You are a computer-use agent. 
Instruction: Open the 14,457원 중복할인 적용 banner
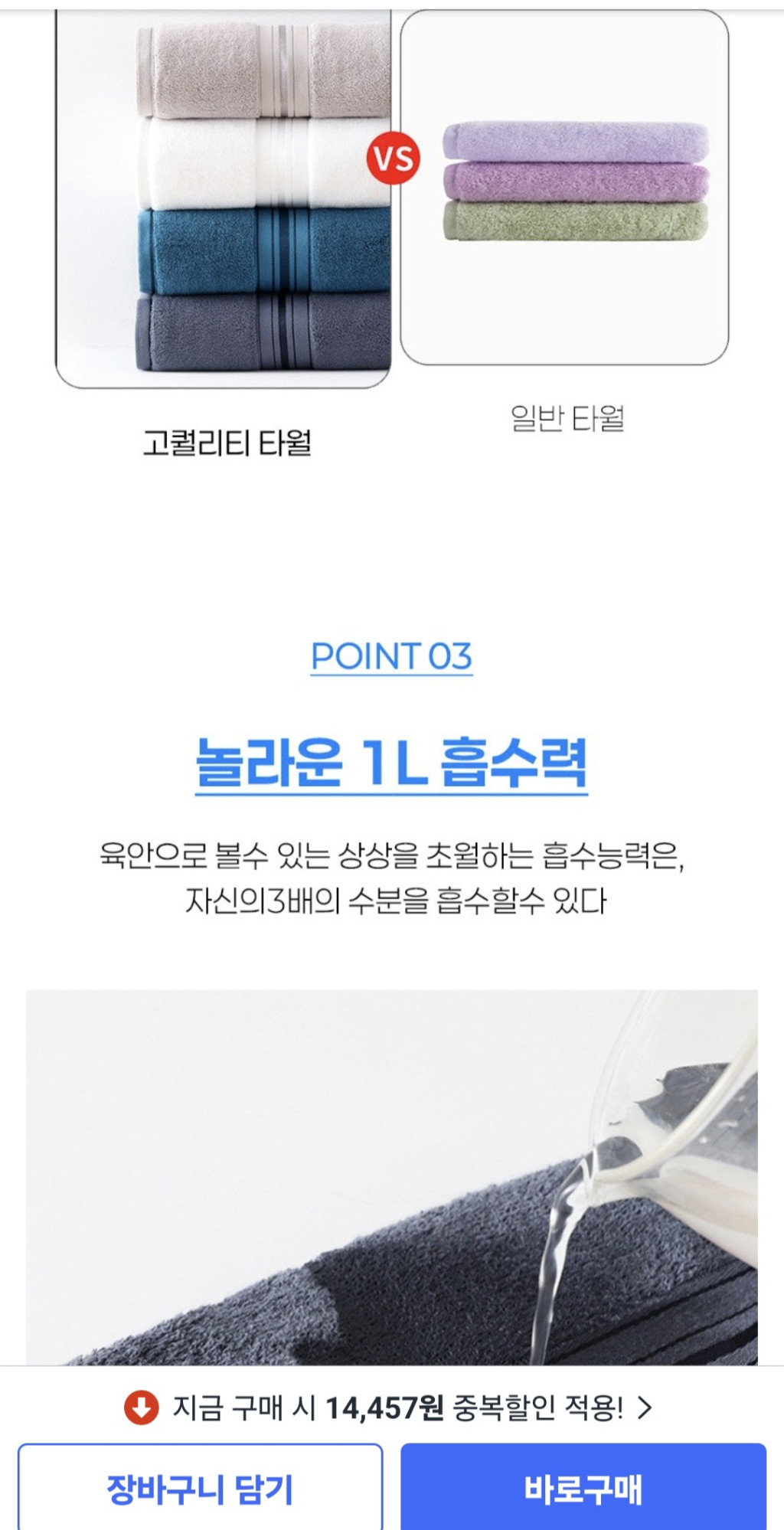pyautogui.click(x=390, y=1407)
